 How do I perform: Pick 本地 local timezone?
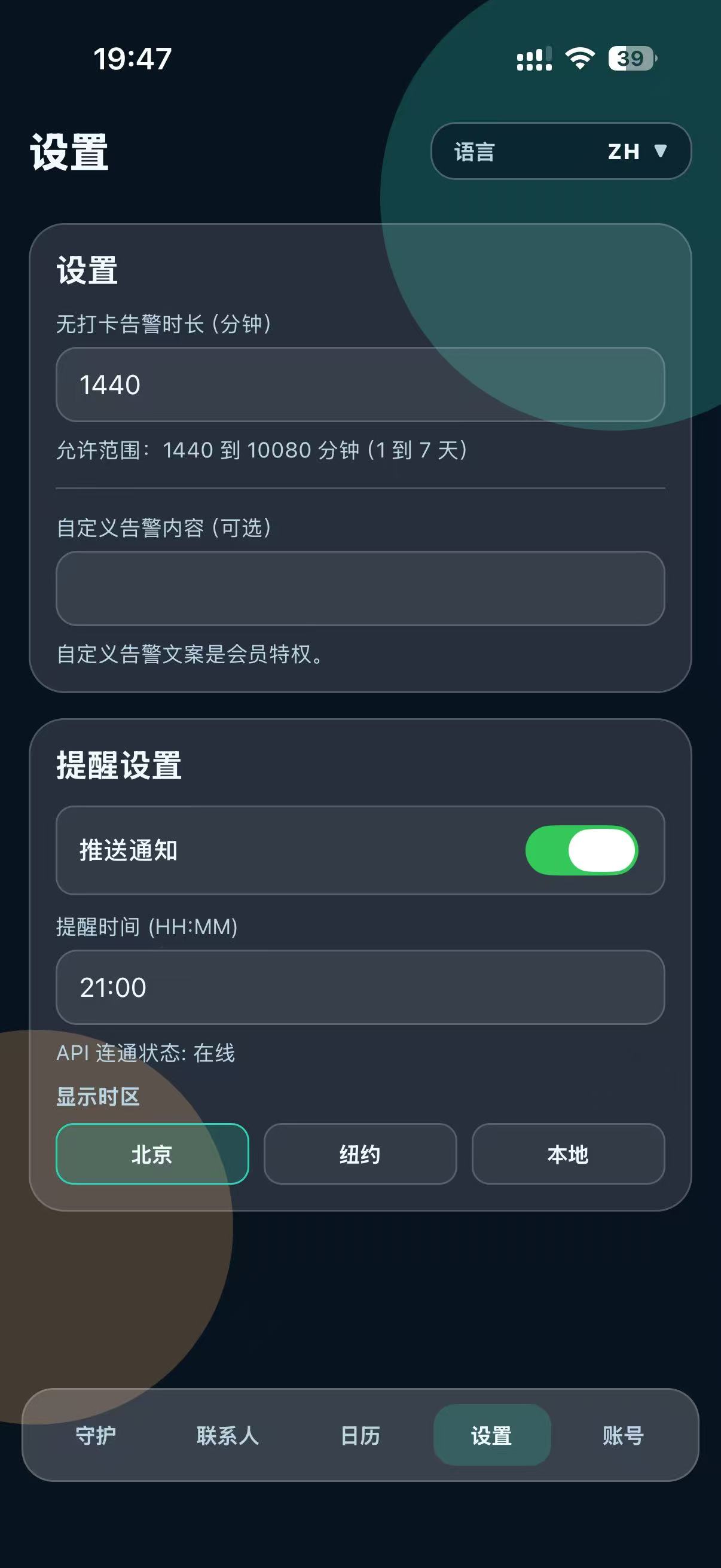[x=568, y=1155]
